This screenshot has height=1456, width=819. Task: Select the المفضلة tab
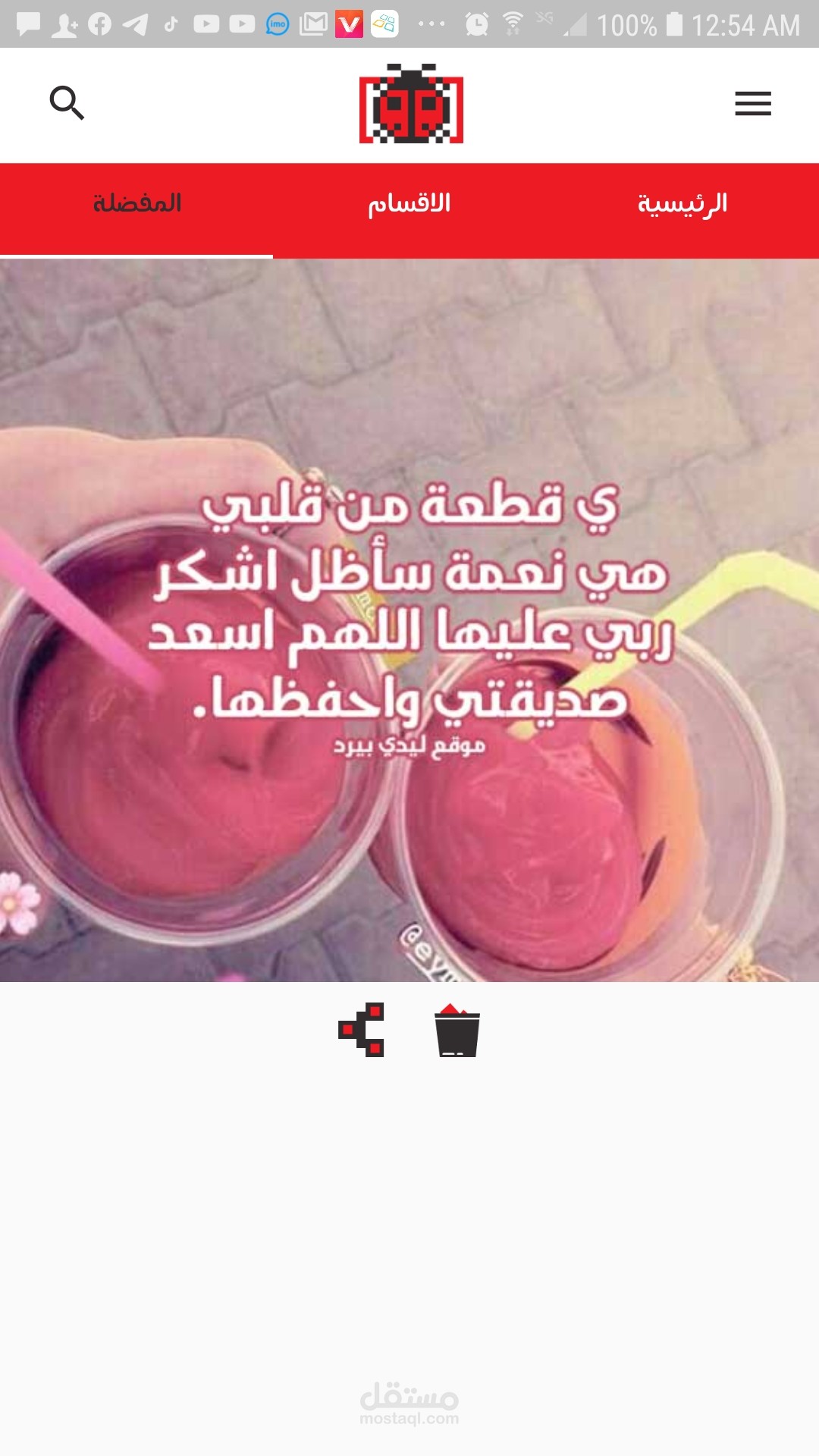(136, 203)
